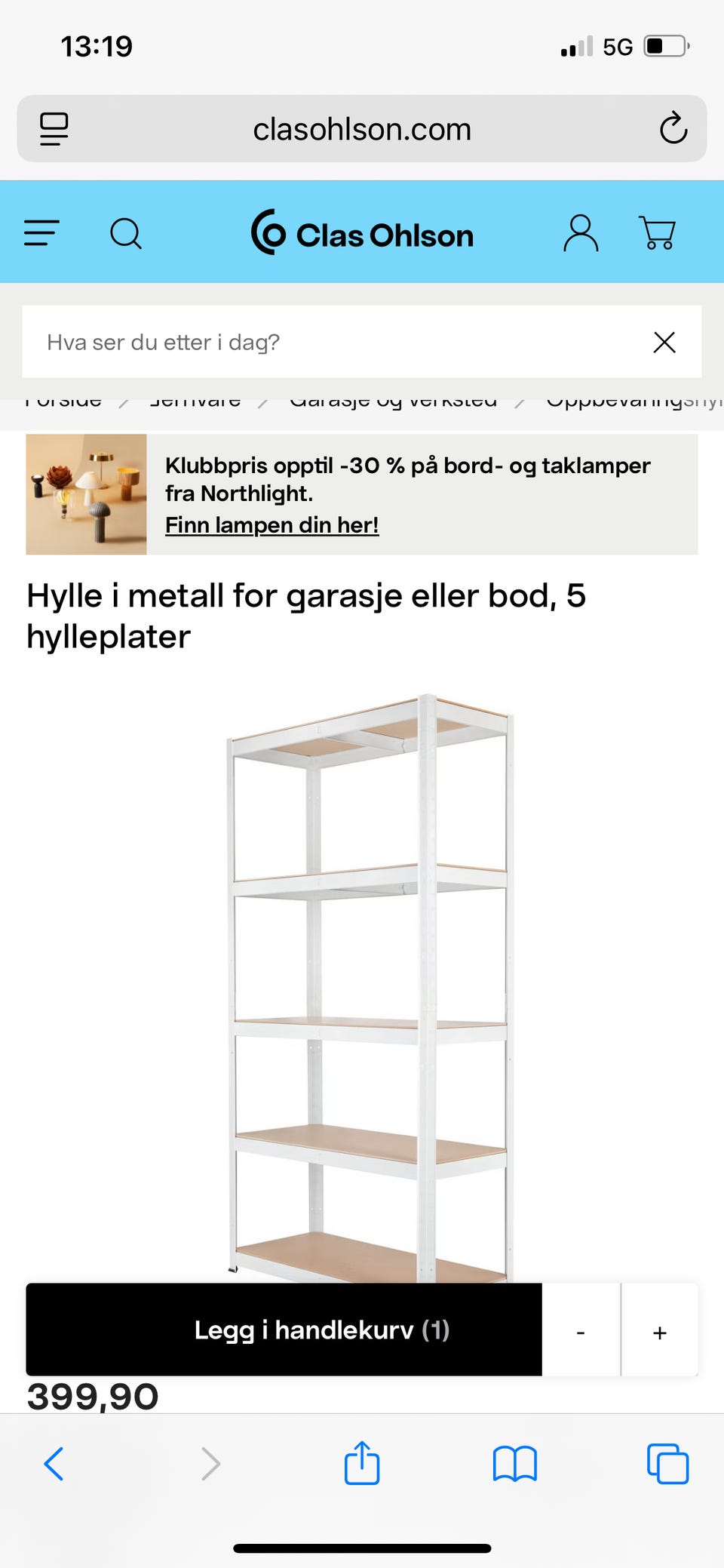Open the breadcrumb Garasje og verksted
Screen dimensions: 724x1568
coord(392,400)
